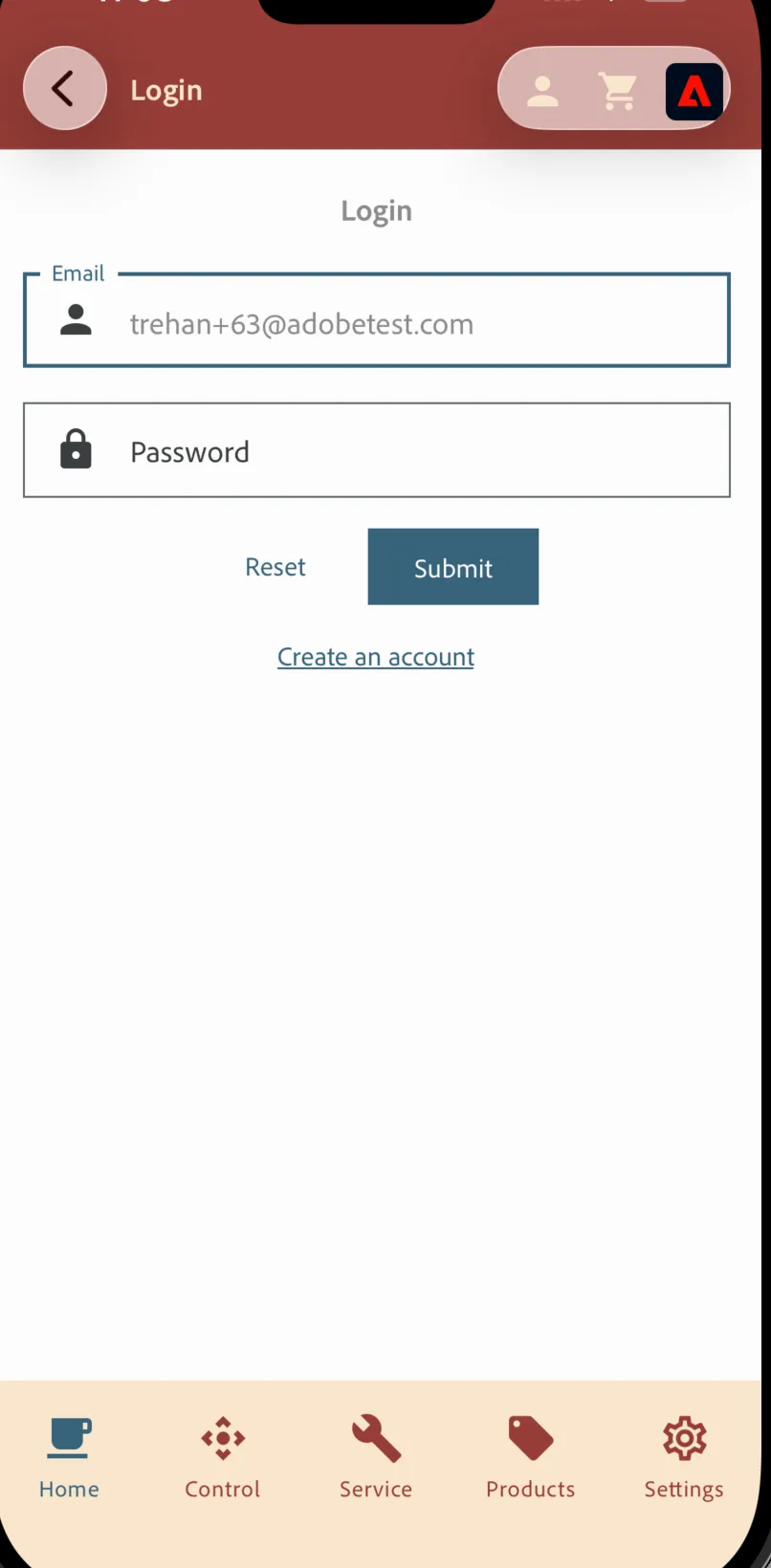Reset the login form
Screen dimensions: 771x1568
[x=275, y=567]
